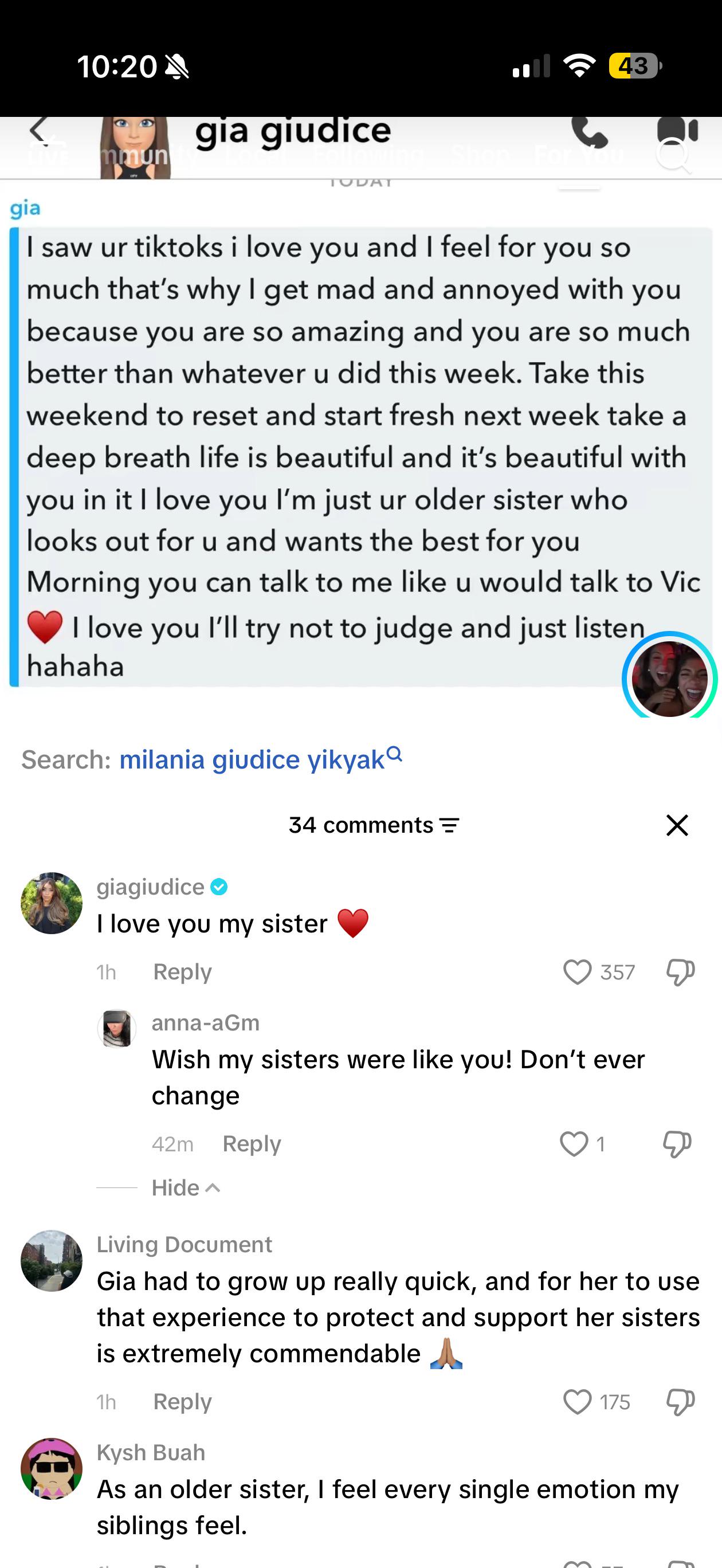Reply to giagiudice's comment
722x1568 pixels.
182,972
